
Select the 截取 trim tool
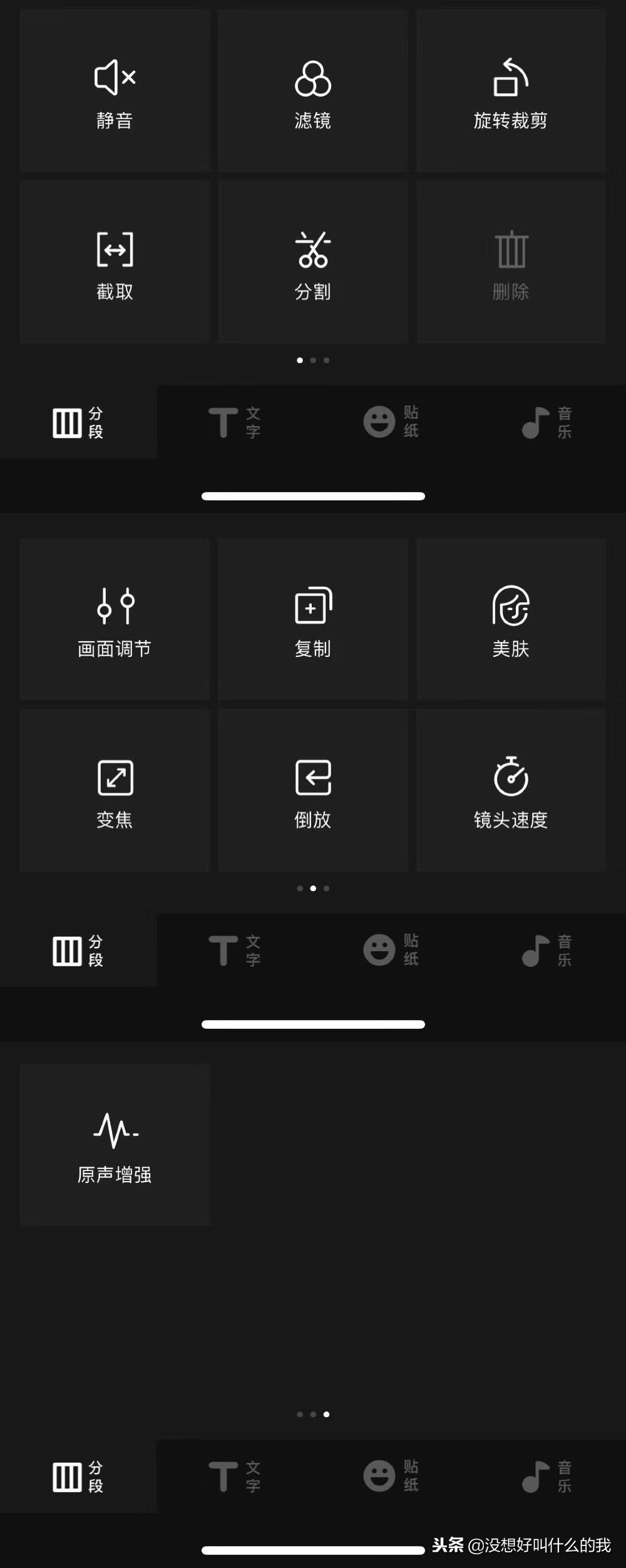point(114,263)
